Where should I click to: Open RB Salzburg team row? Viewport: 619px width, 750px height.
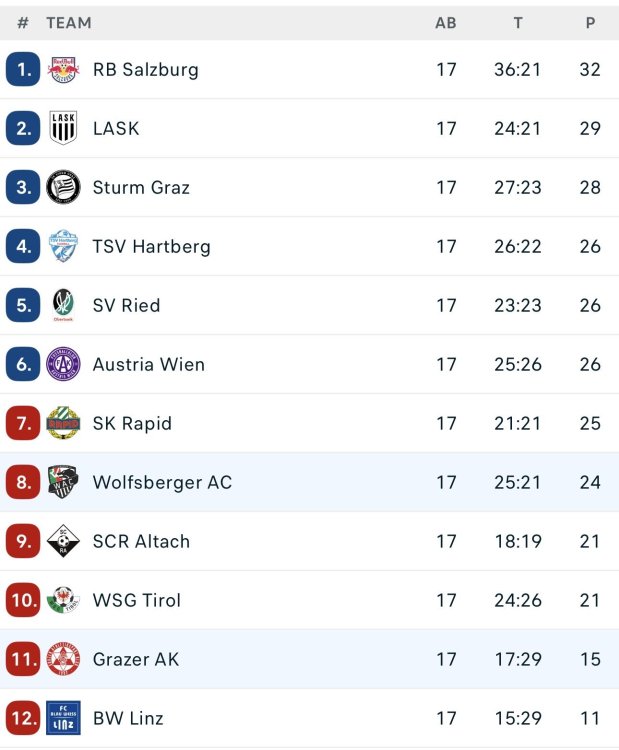tap(145, 70)
